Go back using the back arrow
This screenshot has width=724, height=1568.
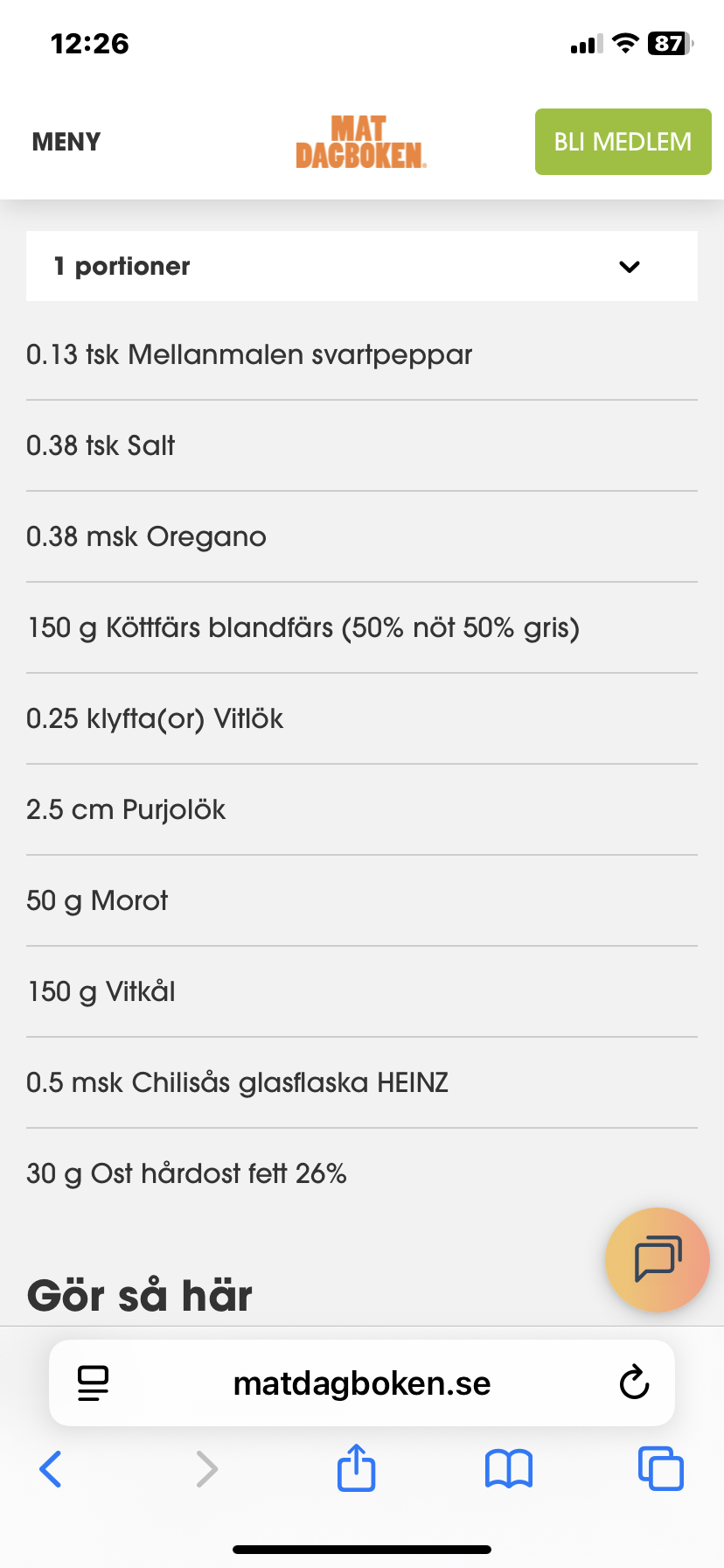click(x=50, y=1469)
